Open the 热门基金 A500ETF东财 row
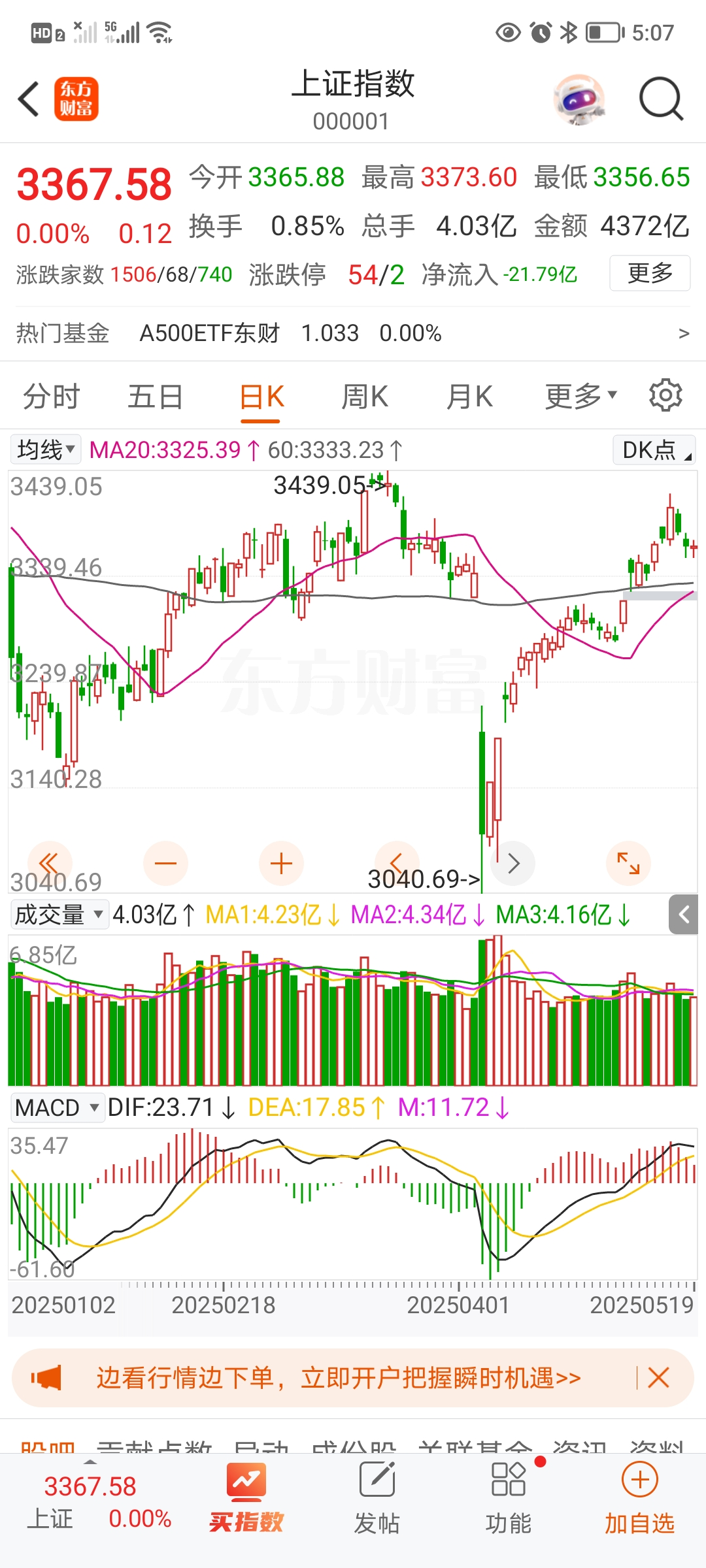The image size is (706, 1568). (x=353, y=333)
